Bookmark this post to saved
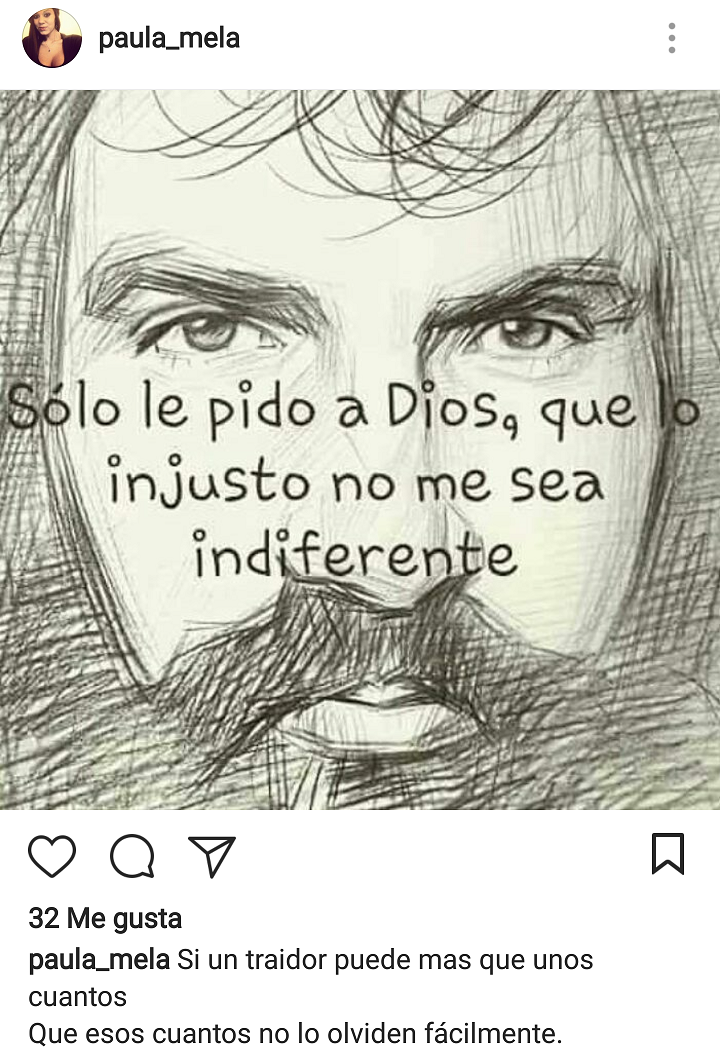This screenshot has width=720, height=1060. pos(668,854)
